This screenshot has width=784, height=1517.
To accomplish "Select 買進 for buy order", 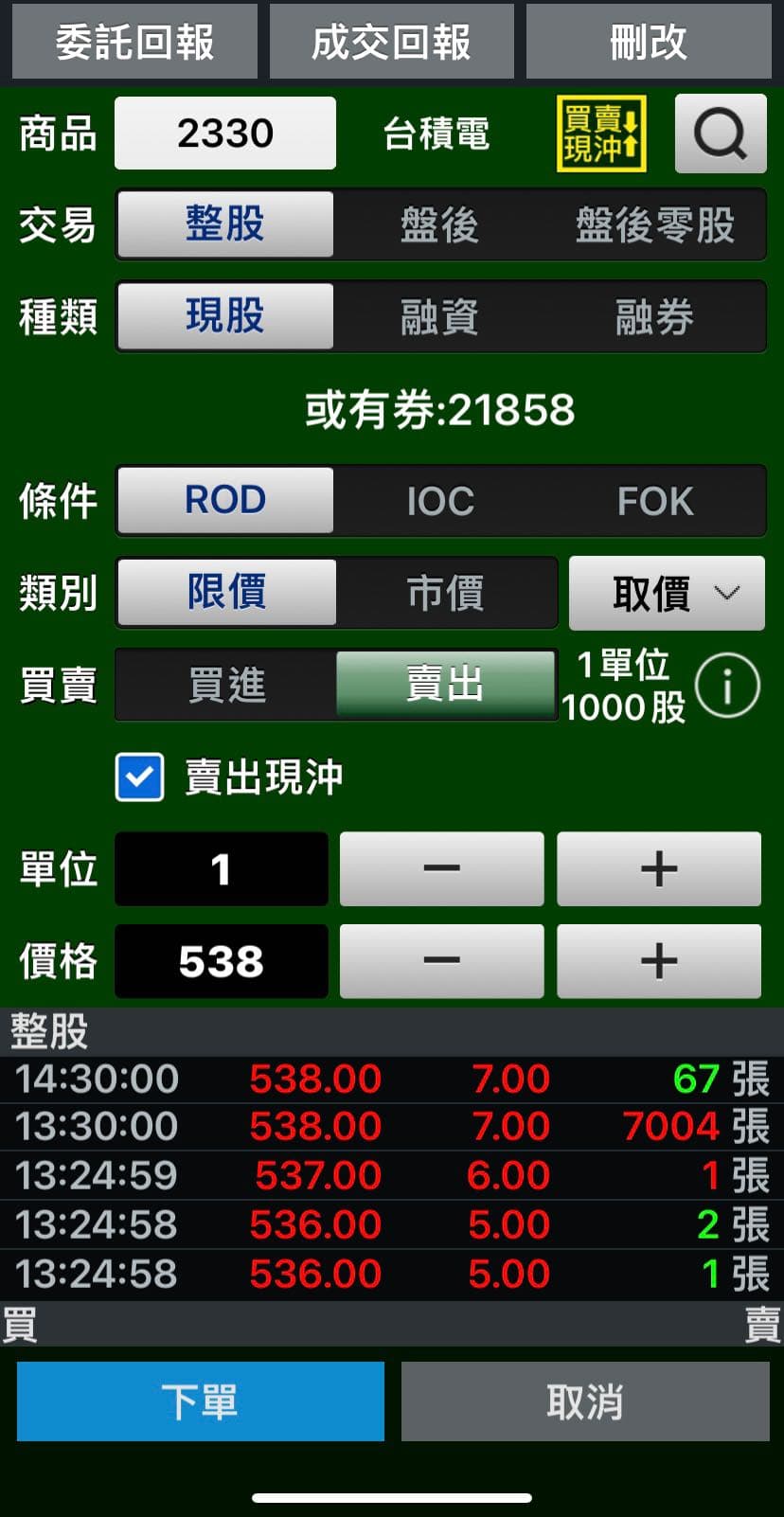I will (226, 685).
